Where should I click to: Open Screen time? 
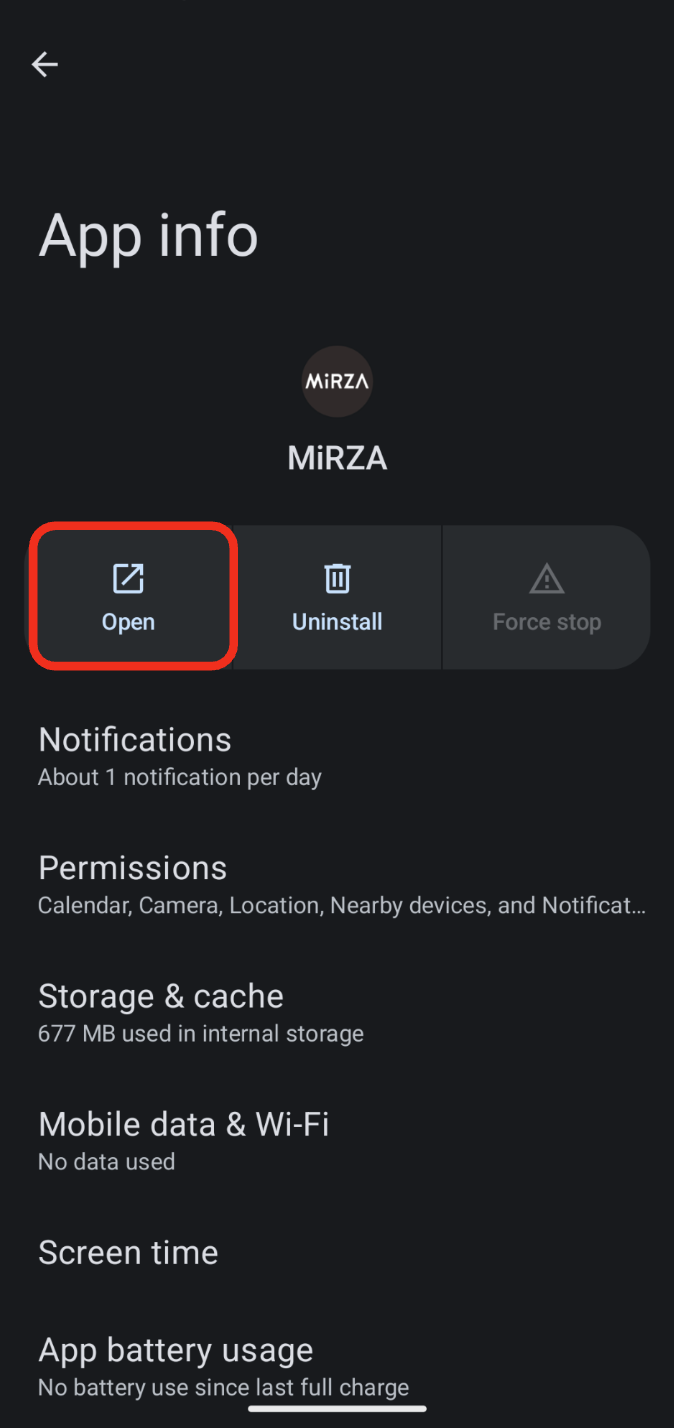coord(337,1252)
